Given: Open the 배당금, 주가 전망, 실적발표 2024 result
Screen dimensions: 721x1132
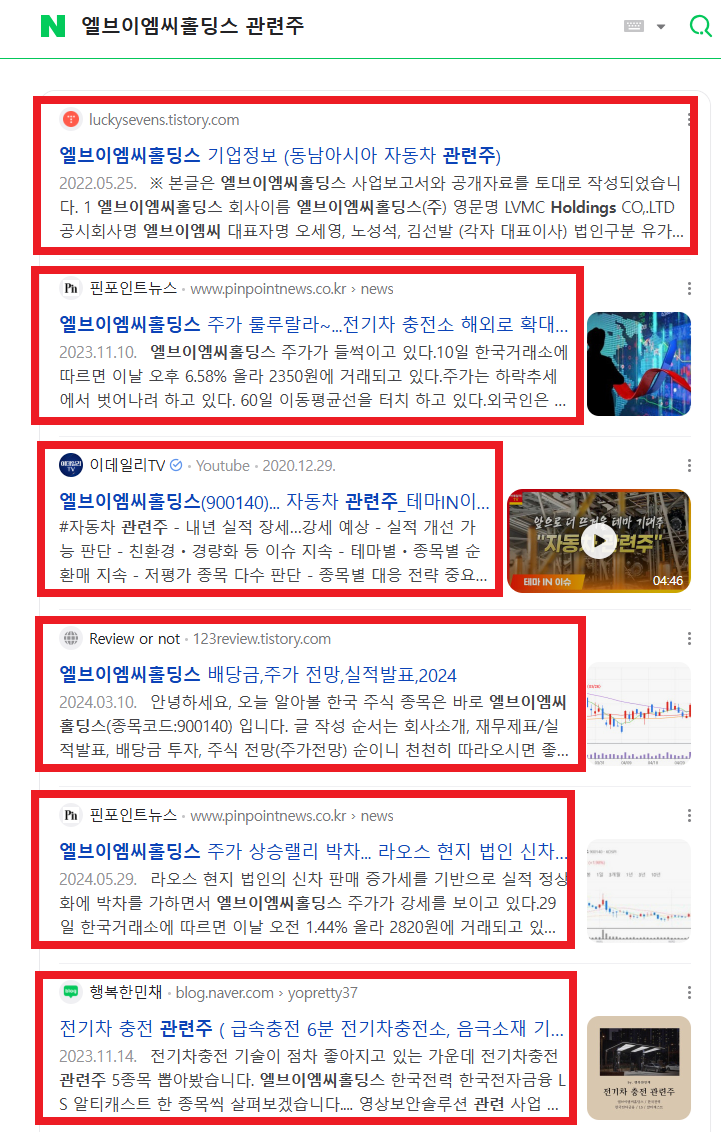Looking at the screenshot, I should tap(257, 674).
